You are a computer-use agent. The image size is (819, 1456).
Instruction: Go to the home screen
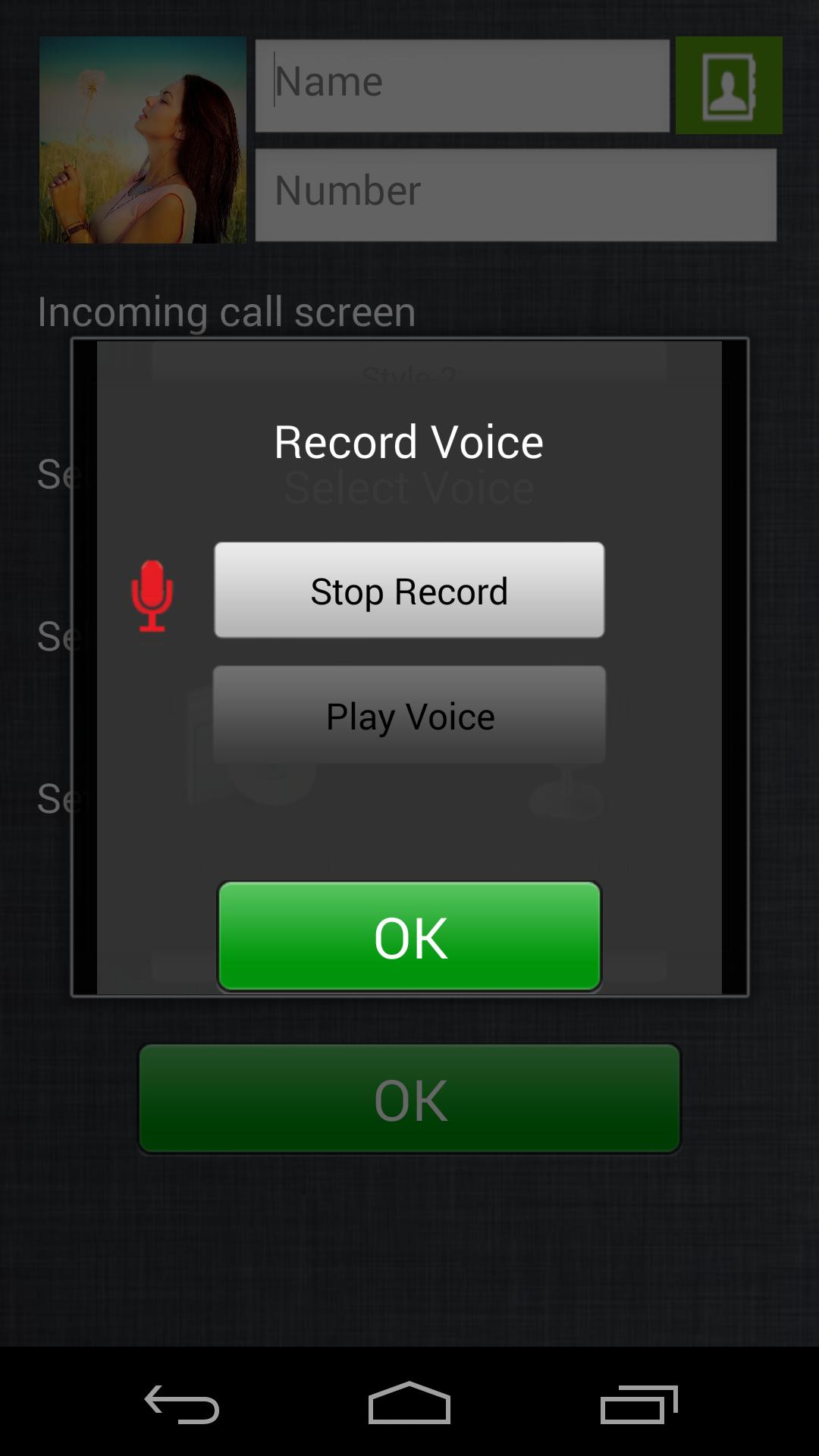409,1404
